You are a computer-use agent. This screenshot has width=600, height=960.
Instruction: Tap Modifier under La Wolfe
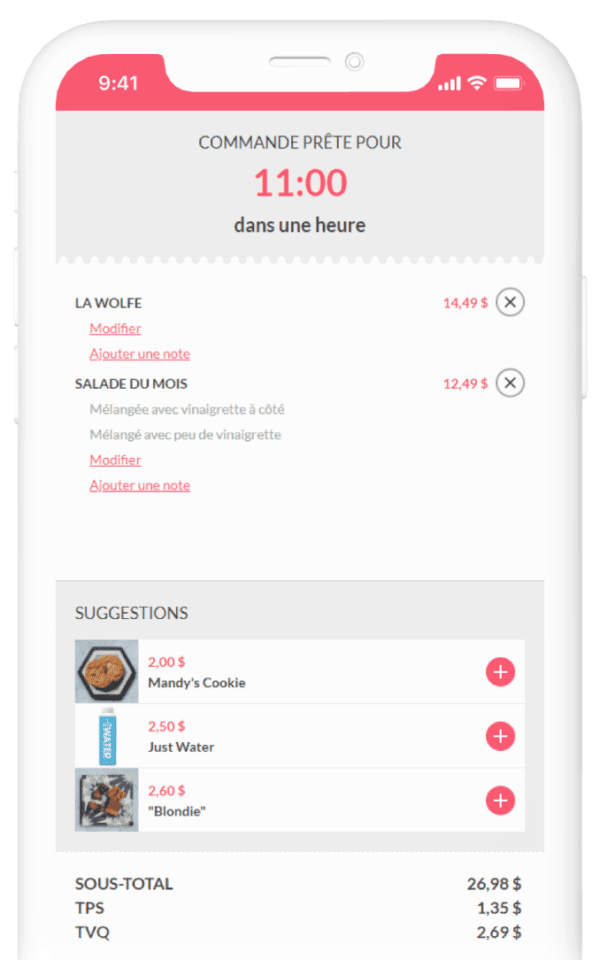115,329
